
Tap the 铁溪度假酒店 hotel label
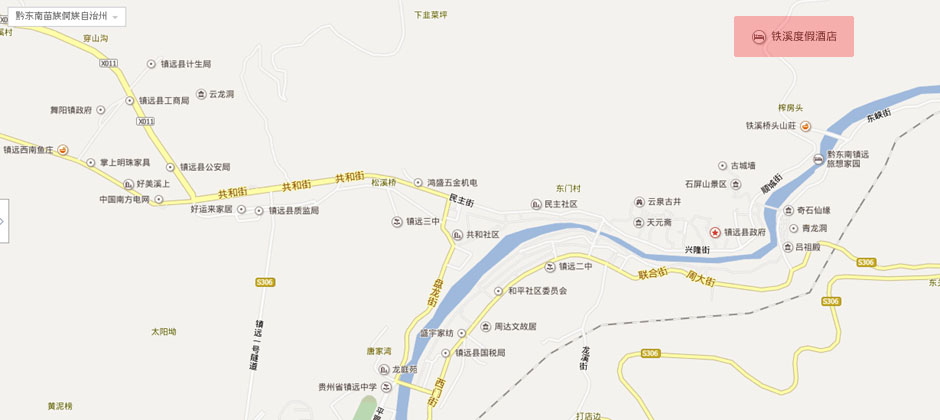click(794, 37)
